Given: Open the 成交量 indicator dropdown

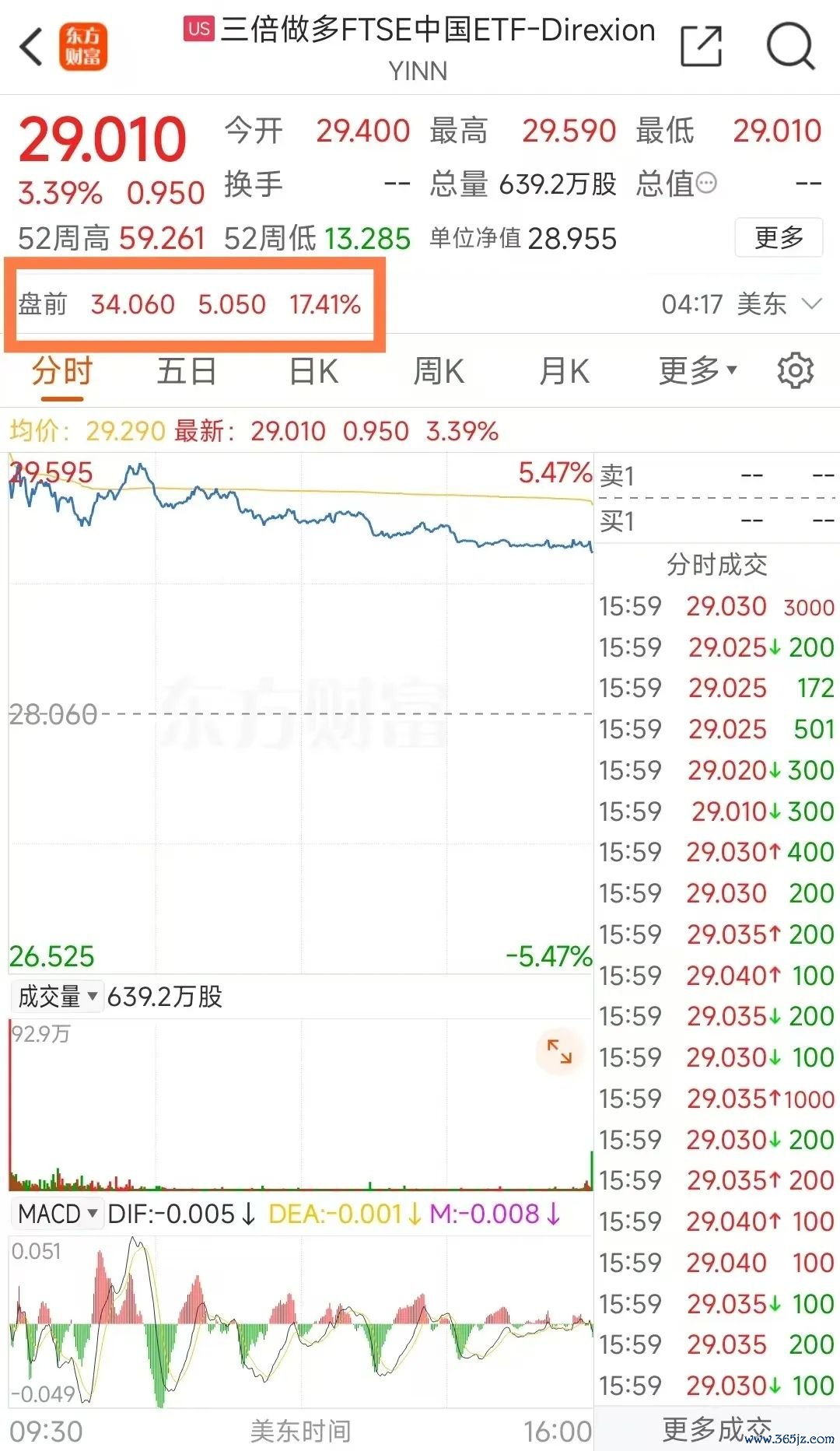Looking at the screenshot, I should click(x=57, y=996).
